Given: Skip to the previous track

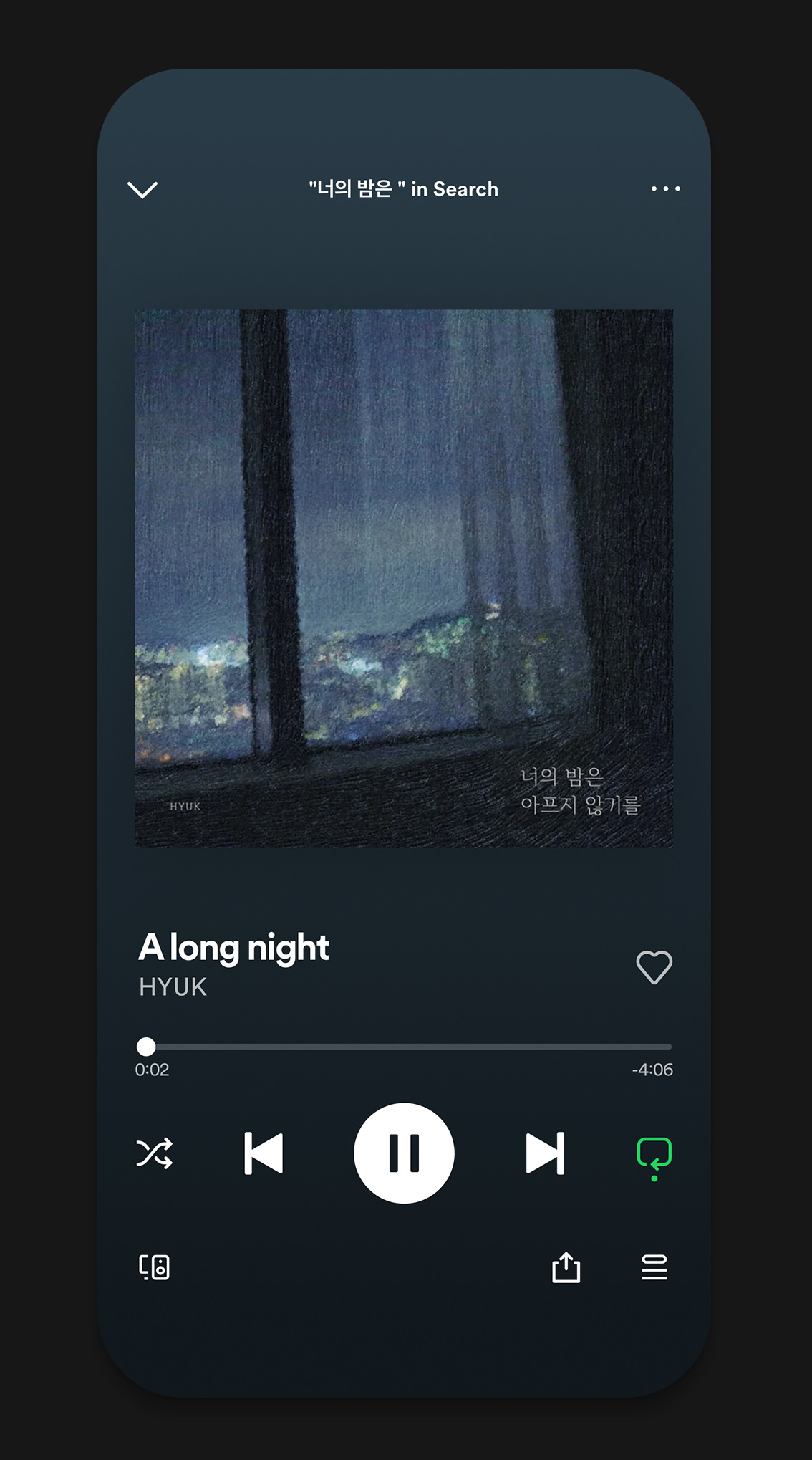Looking at the screenshot, I should 264,1153.
